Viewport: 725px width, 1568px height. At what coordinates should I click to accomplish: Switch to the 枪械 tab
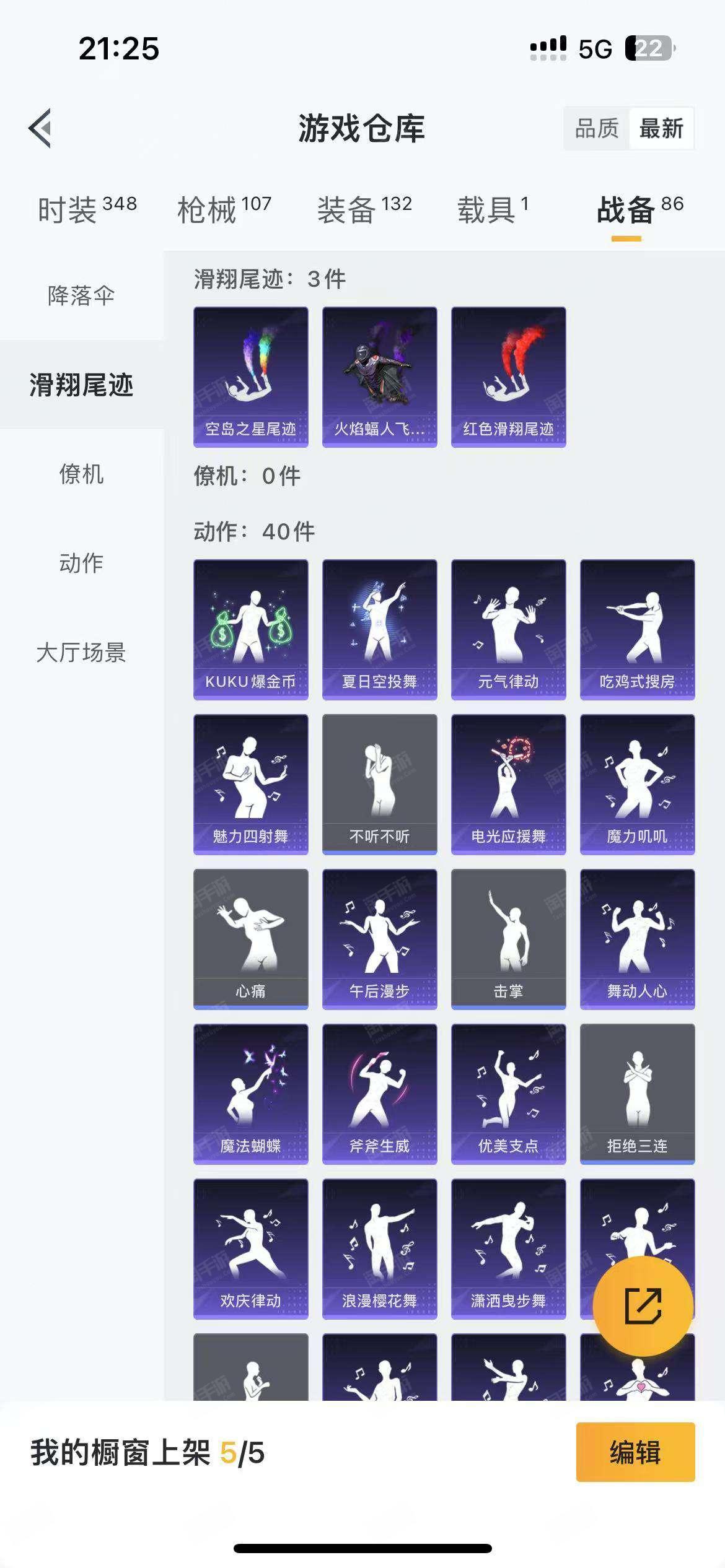click(x=224, y=209)
